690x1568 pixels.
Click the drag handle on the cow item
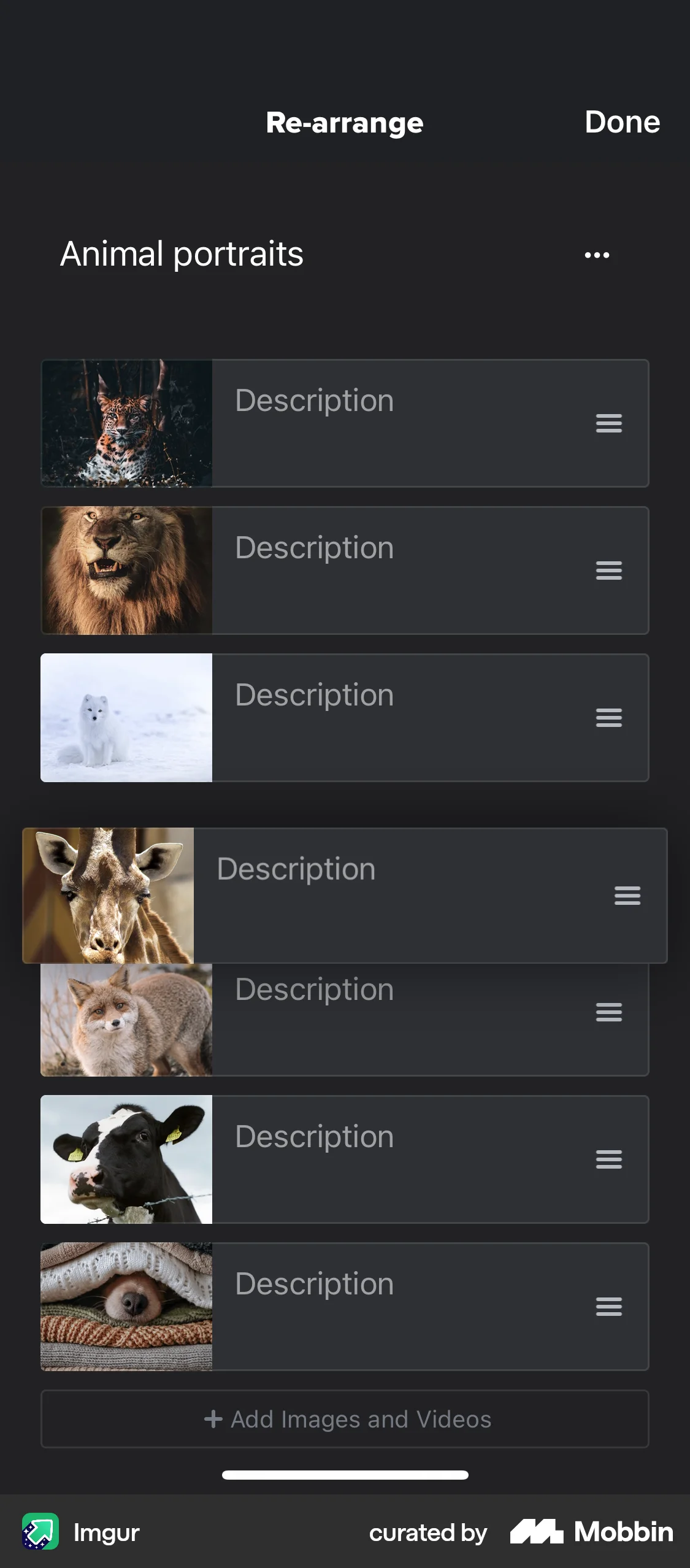(x=609, y=1159)
